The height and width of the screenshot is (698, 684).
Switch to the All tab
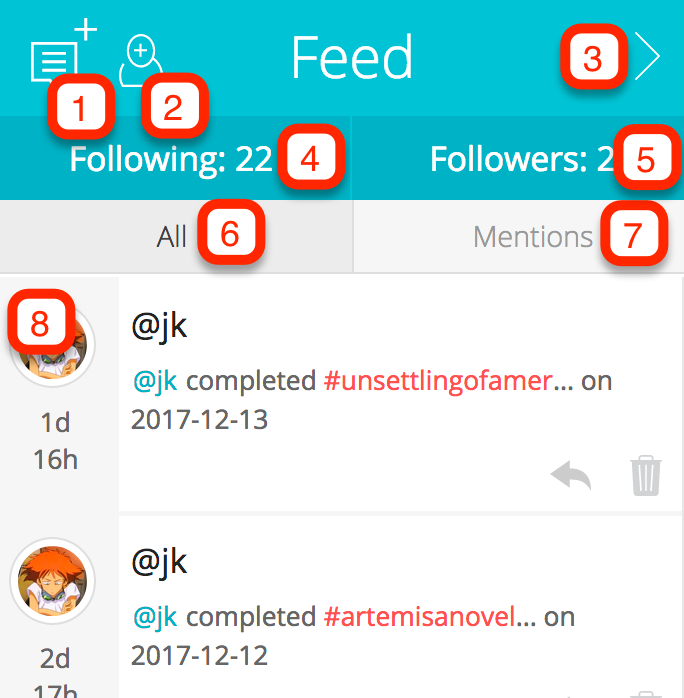(172, 237)
